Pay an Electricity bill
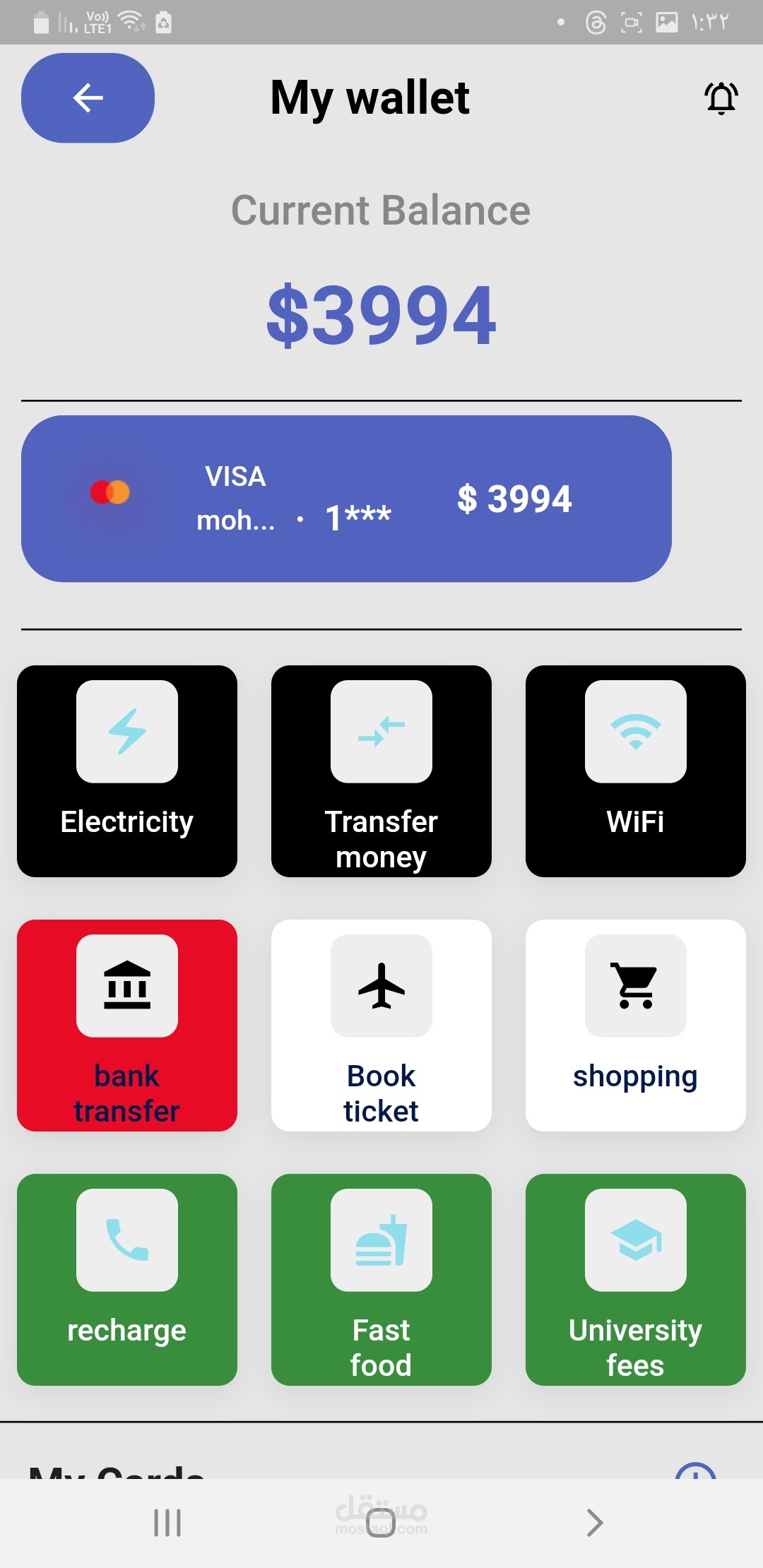763x1568 pixels. click(x=127, y=771)
